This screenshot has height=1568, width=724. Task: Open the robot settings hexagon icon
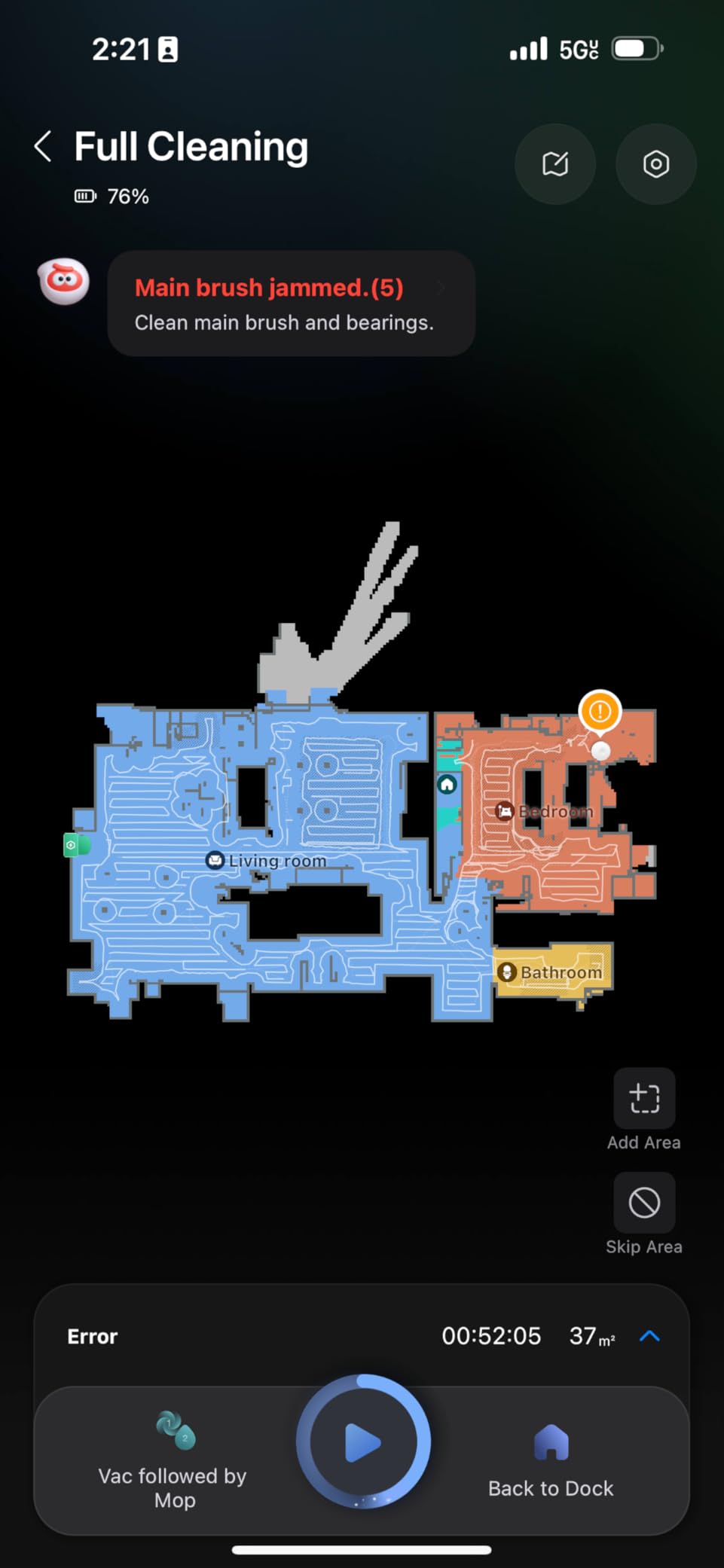coord(655,163)
